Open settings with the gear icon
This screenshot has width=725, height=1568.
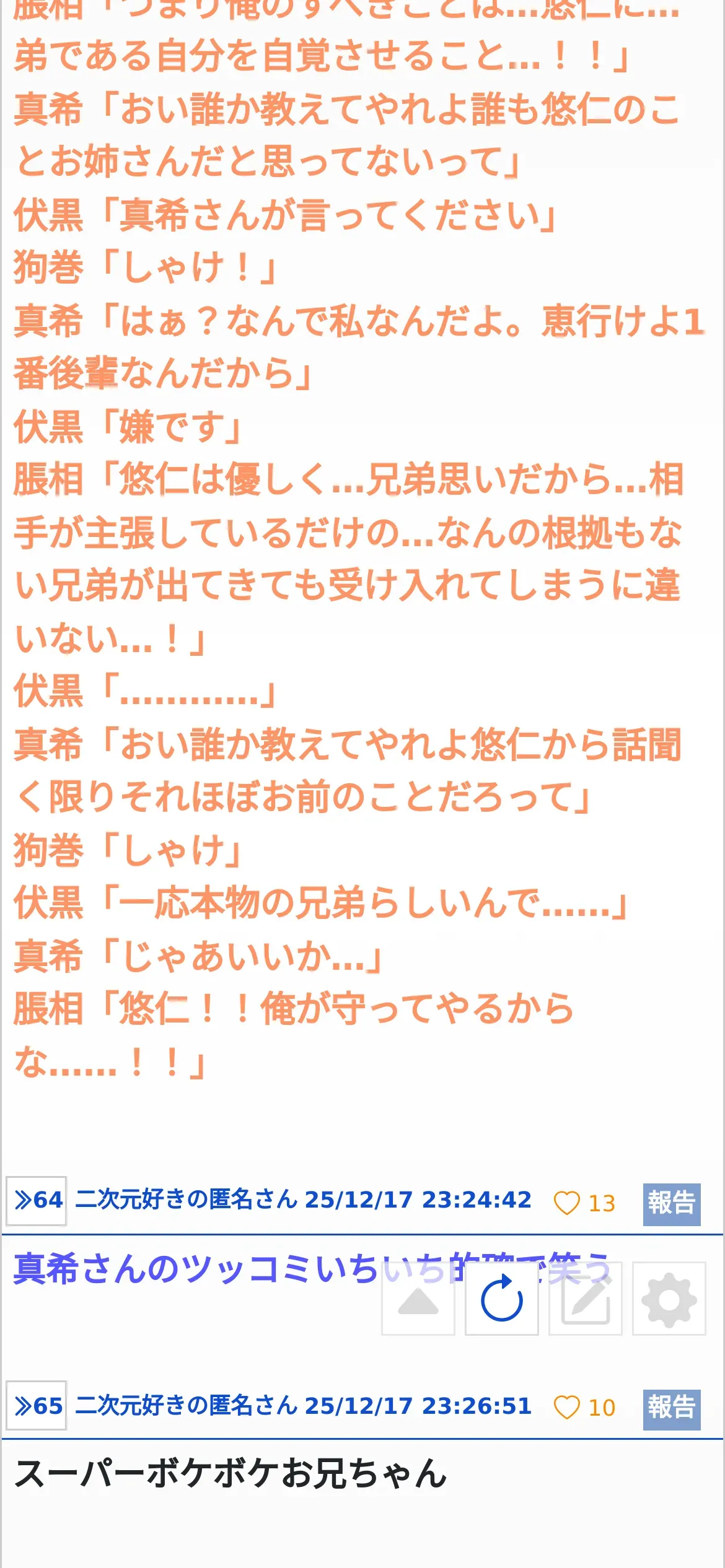(x=669, y=1298)
